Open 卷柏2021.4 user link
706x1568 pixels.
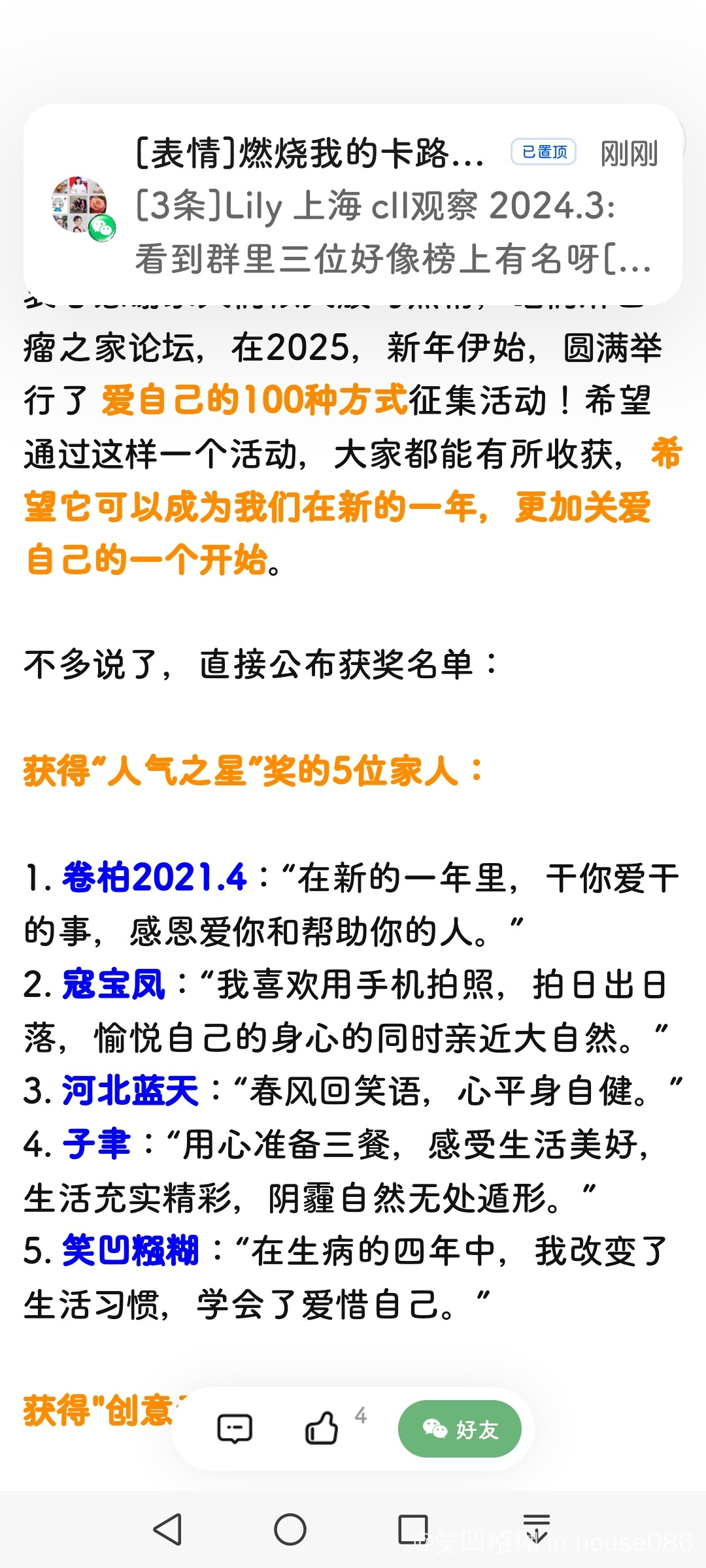pos(154,877)
